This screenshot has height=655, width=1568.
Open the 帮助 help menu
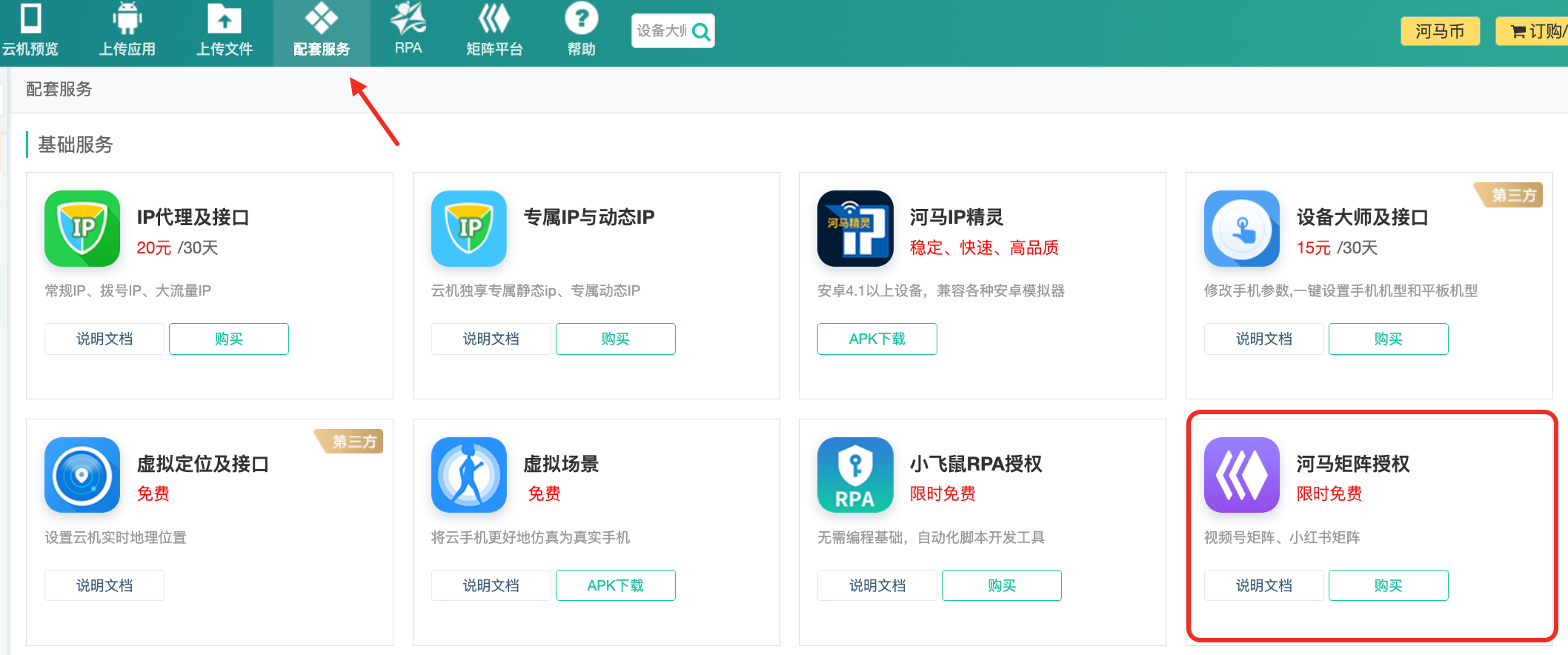(582, 30)
